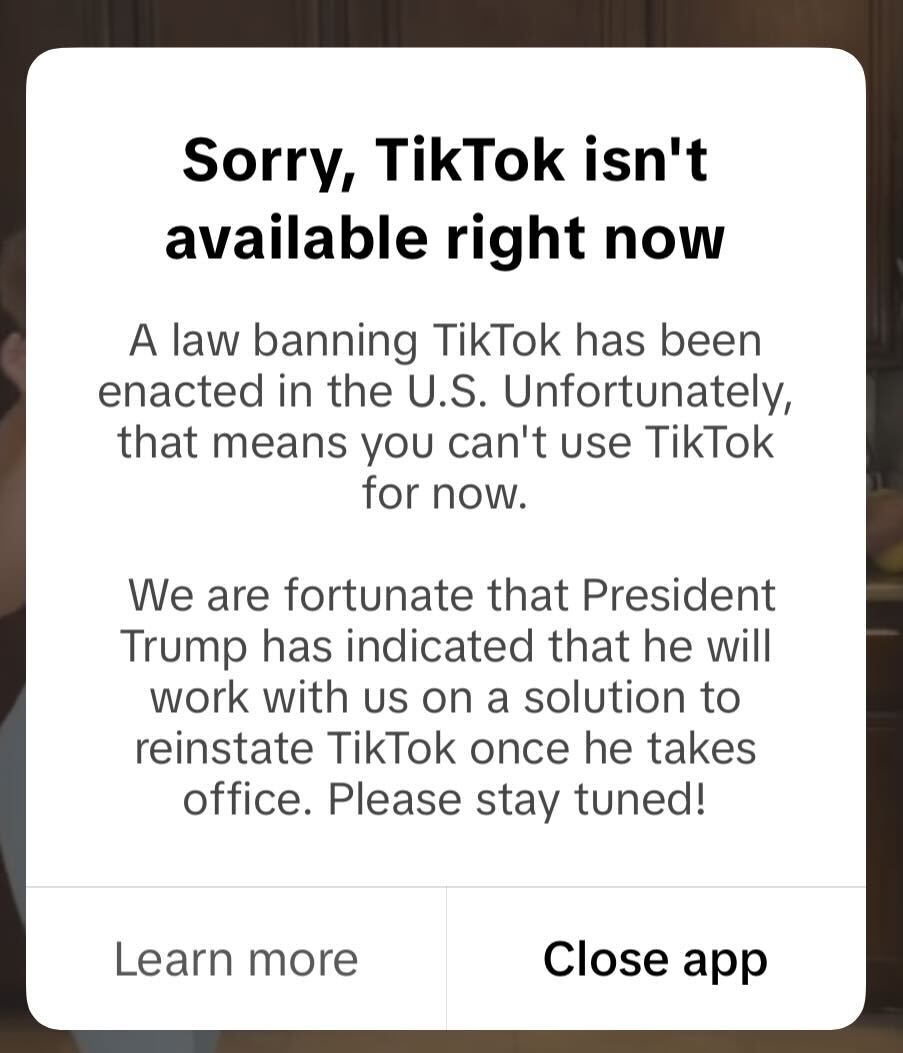Tap Close app to exit TikTok

(x=655, y=958)
